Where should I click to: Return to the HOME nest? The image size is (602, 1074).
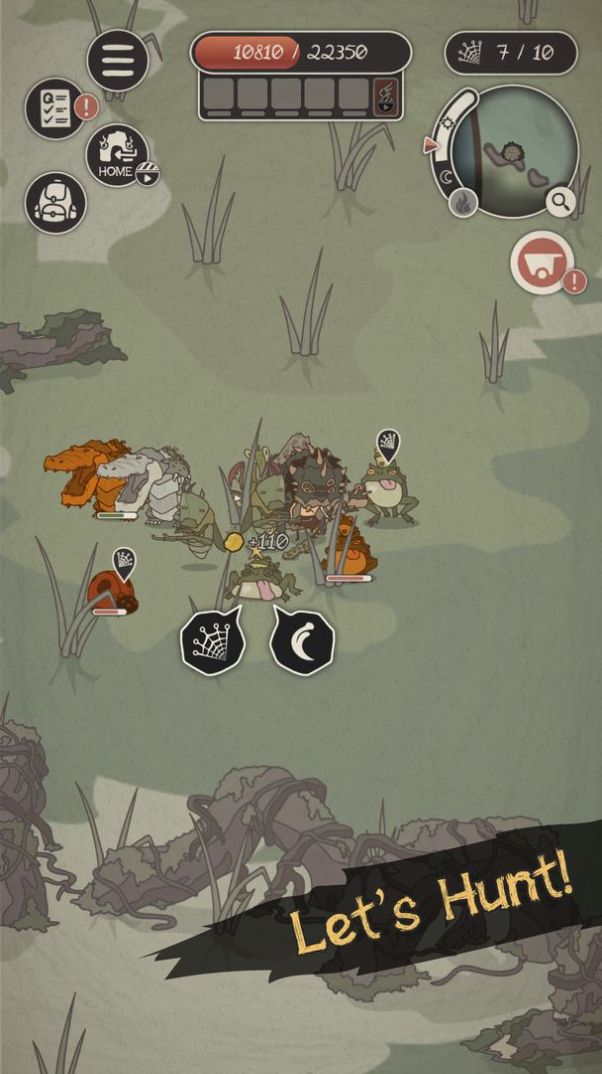pyautogui.click(x=116, y=157)
